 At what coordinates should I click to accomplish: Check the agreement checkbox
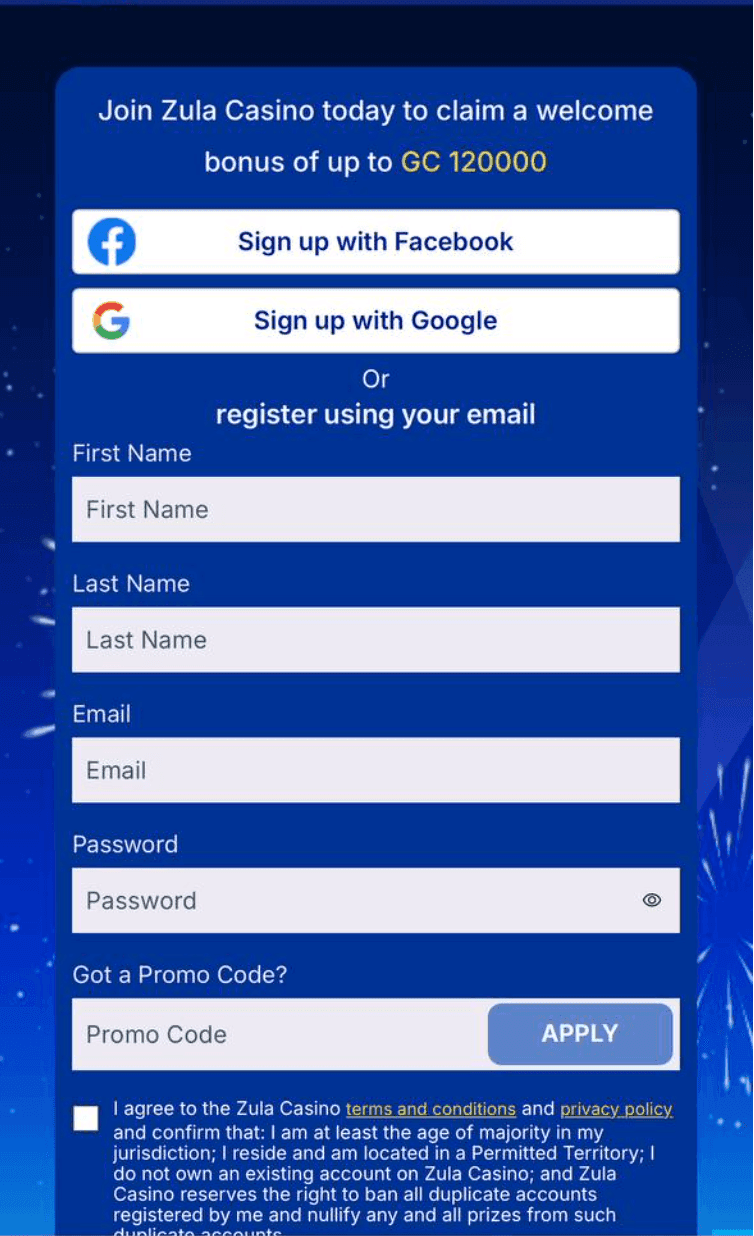pyautogui.click(x=86, y=1118)
